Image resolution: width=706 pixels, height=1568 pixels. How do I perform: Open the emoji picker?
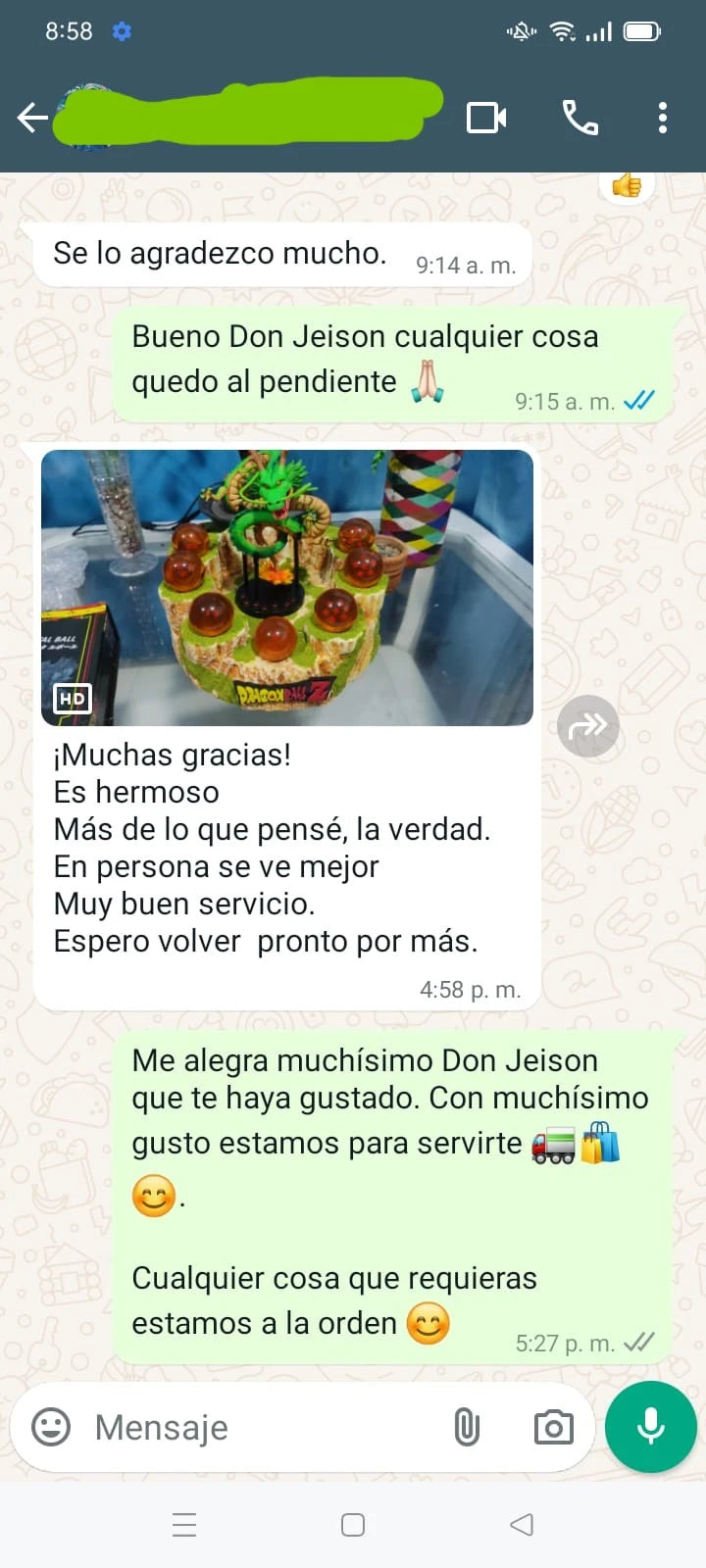pyautogui.click(x=51, y=1427)
